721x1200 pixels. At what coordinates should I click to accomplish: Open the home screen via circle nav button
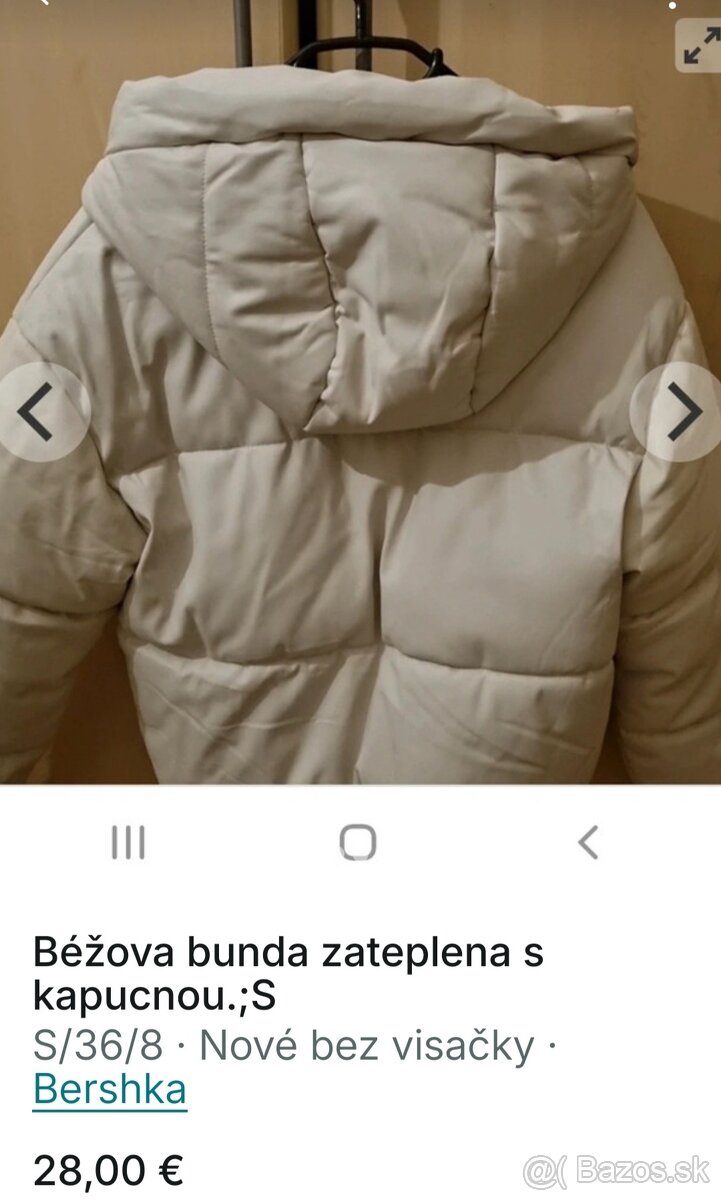(358, 845)
